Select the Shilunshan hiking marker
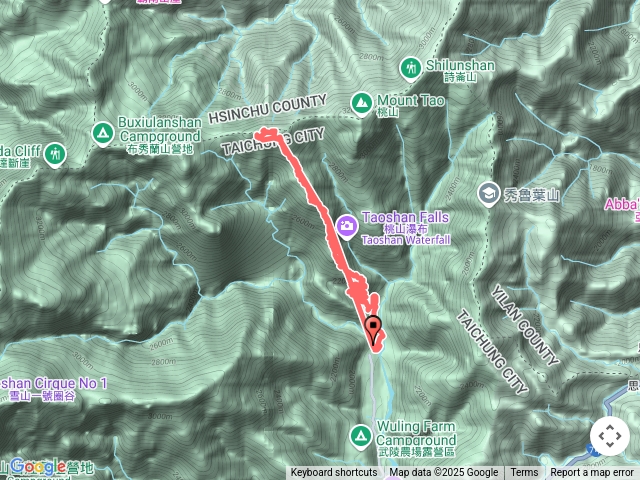Image resolution: width=640 pixels, height=480 pixels. (x=410, y=67)
